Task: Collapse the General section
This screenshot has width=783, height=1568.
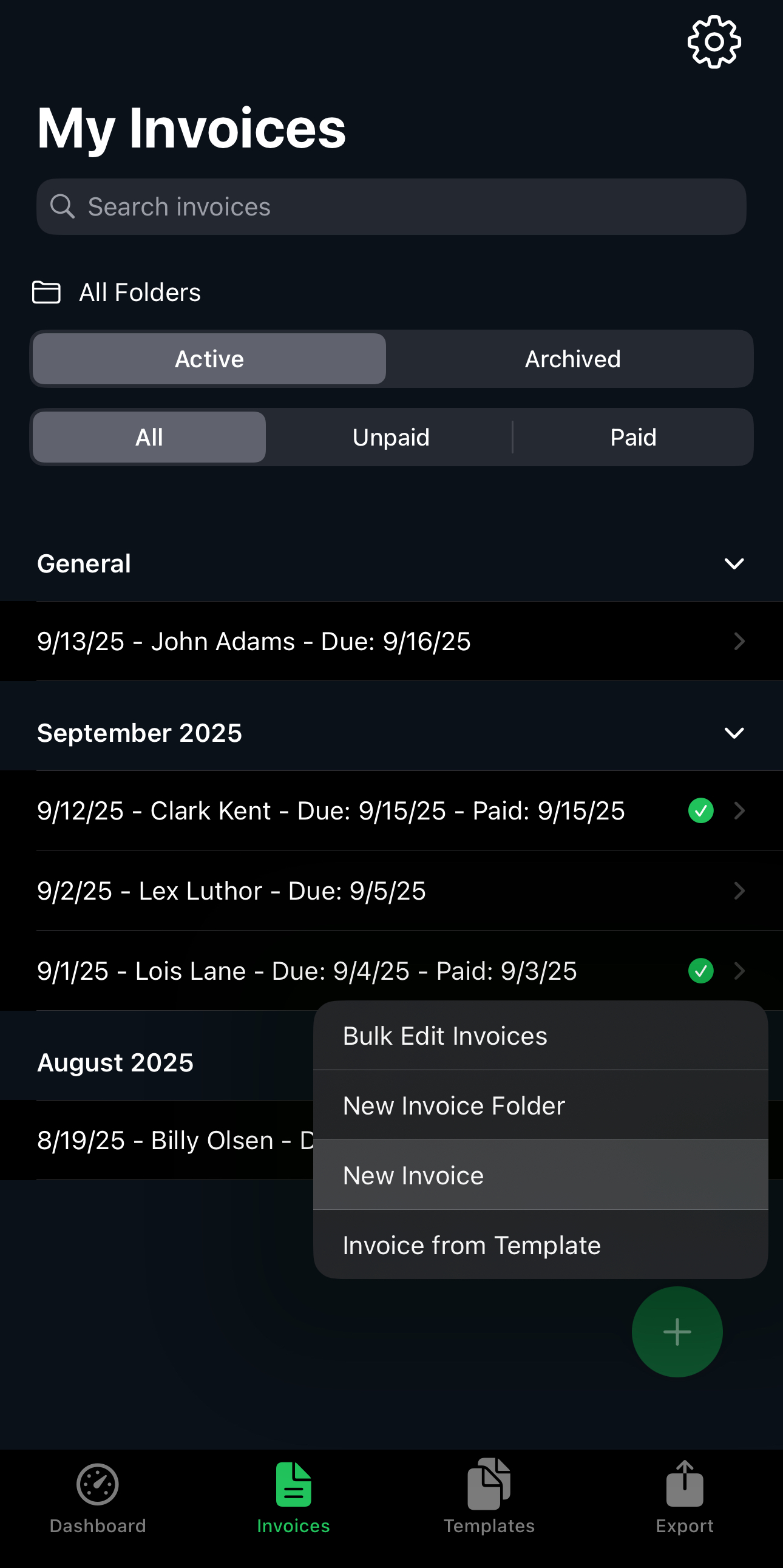Action: 734,564
